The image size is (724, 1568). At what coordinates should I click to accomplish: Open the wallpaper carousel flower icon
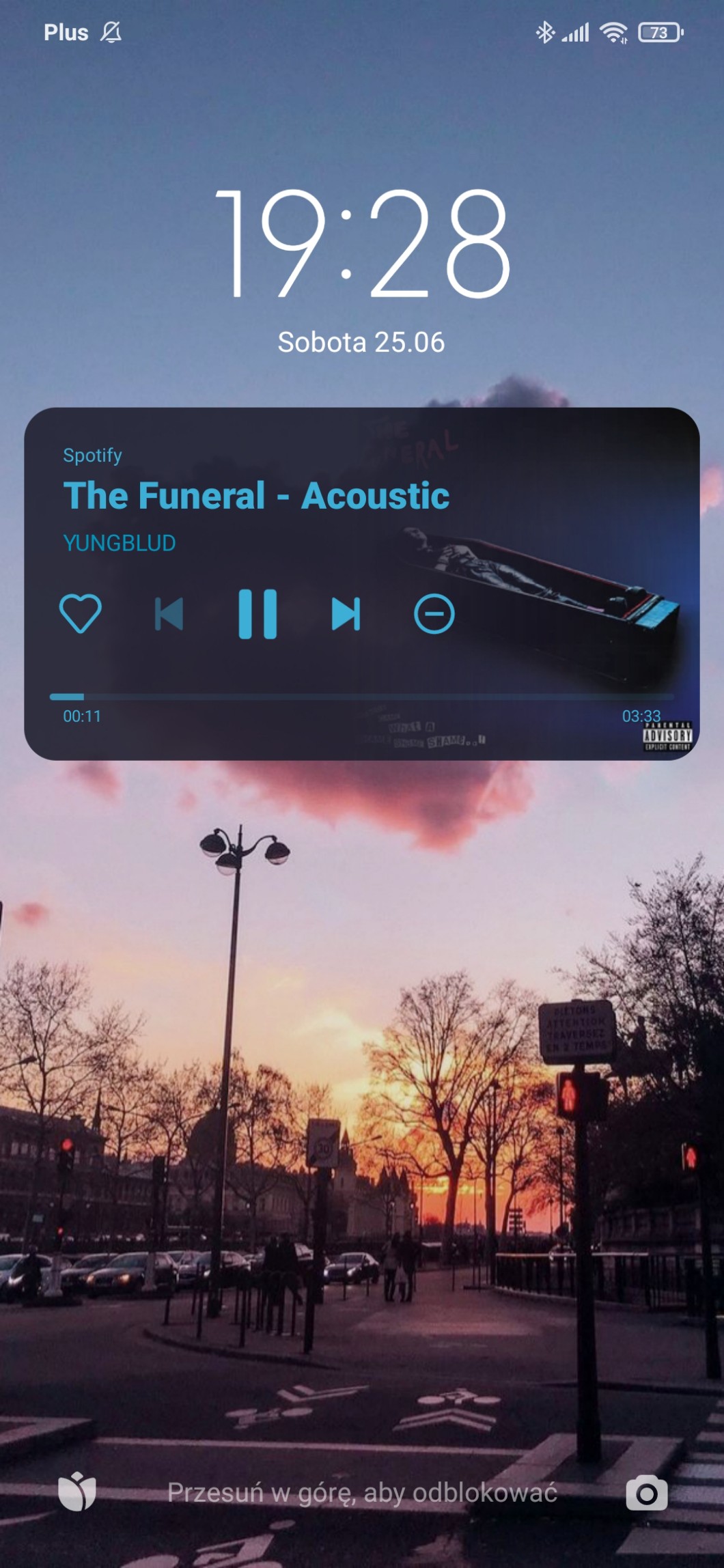[x=77, y=1492]
